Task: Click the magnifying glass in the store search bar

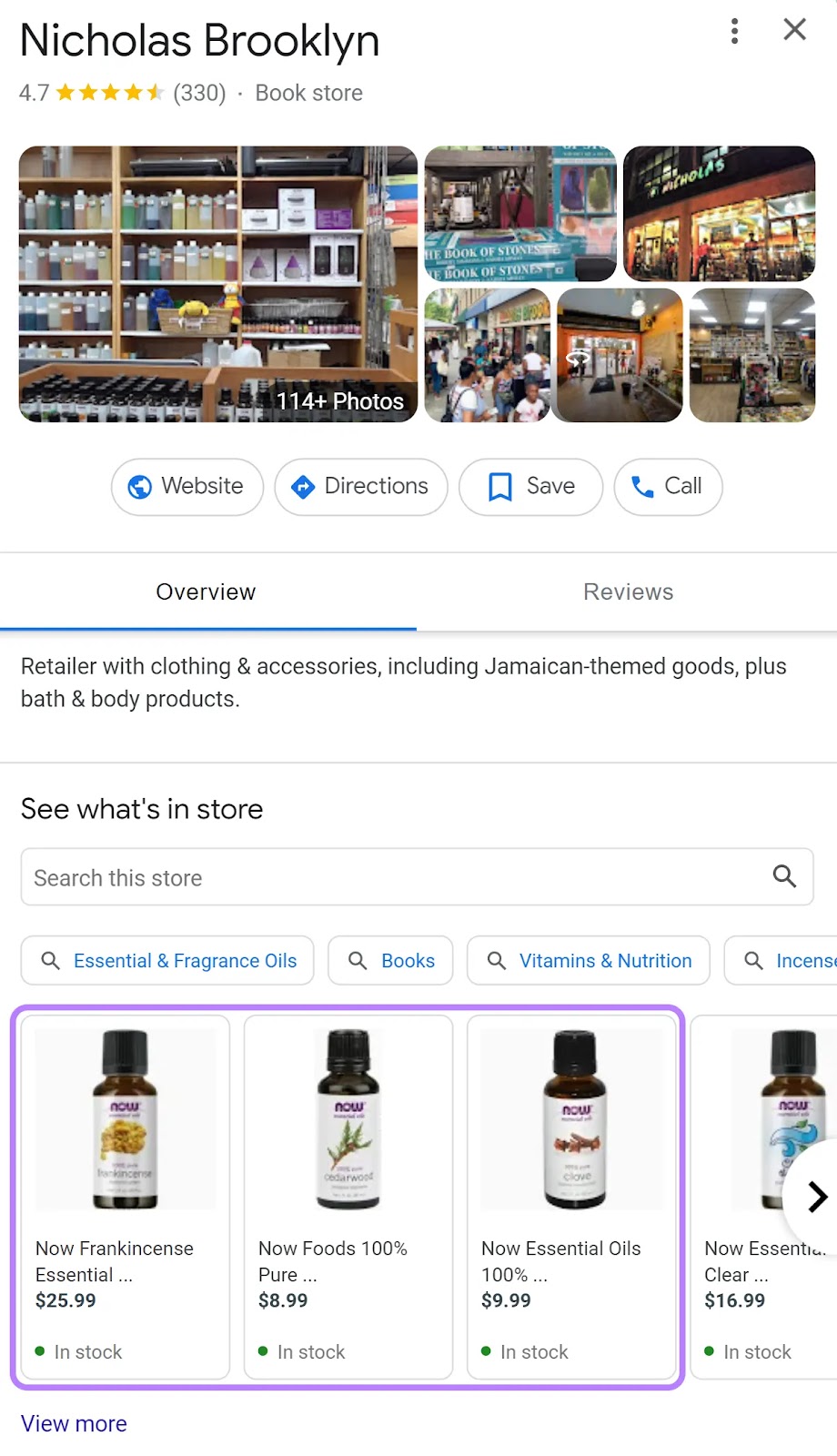Action: [x=783, y=876]
